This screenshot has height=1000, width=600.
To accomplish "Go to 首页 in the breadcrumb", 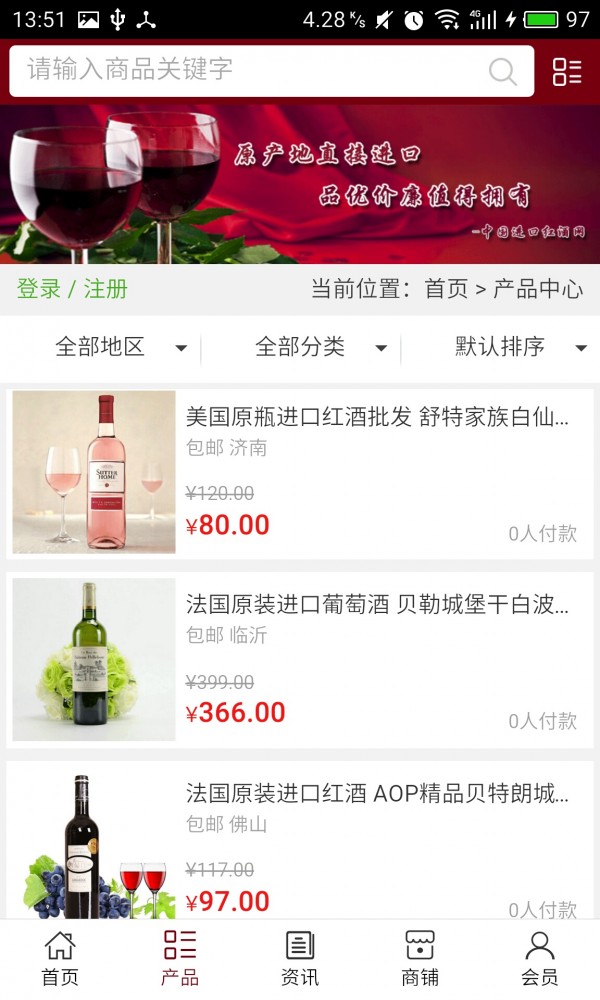I will click(x=446, y=290).
